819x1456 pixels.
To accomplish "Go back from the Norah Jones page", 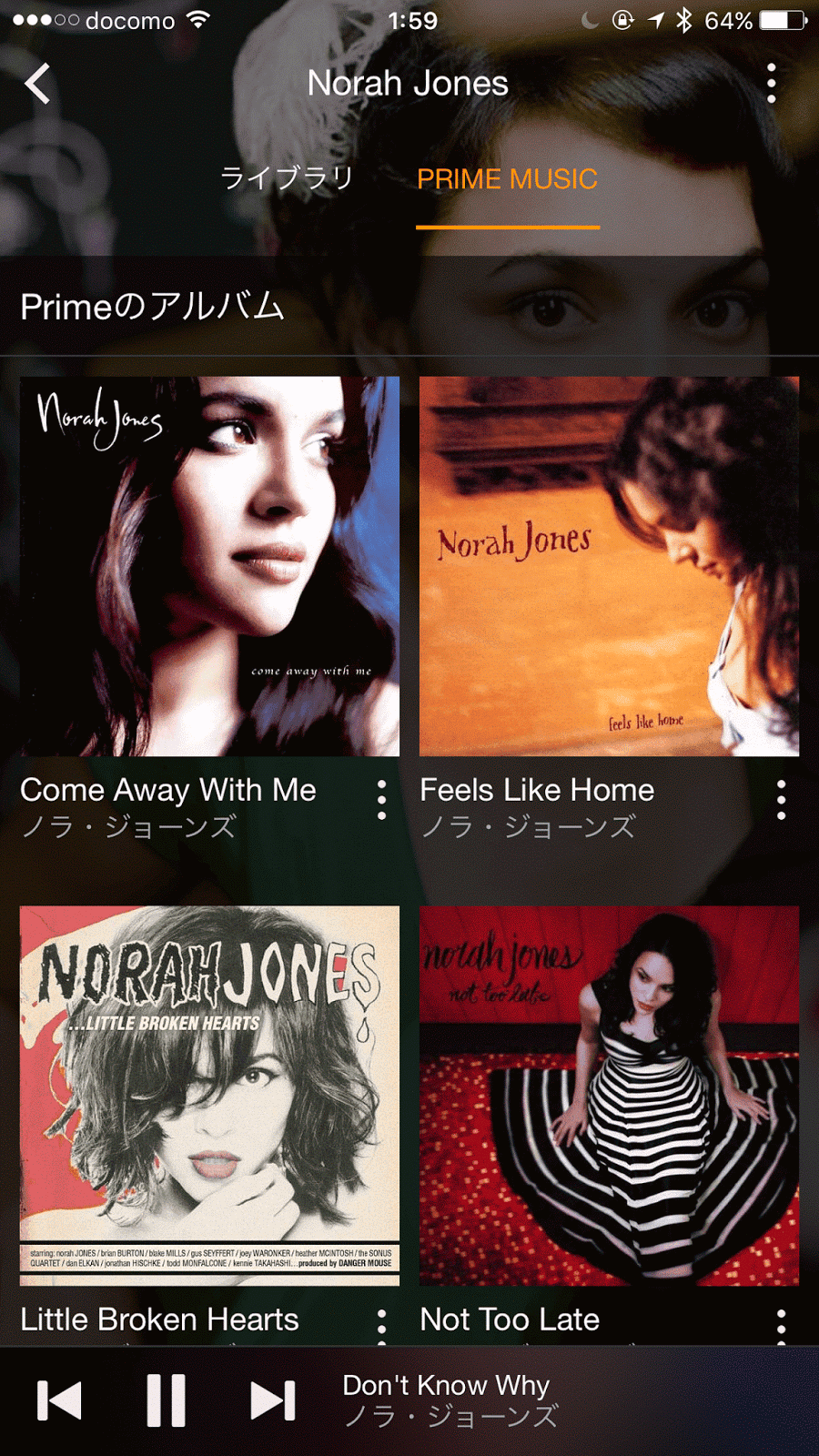I will tap(37, 85).
